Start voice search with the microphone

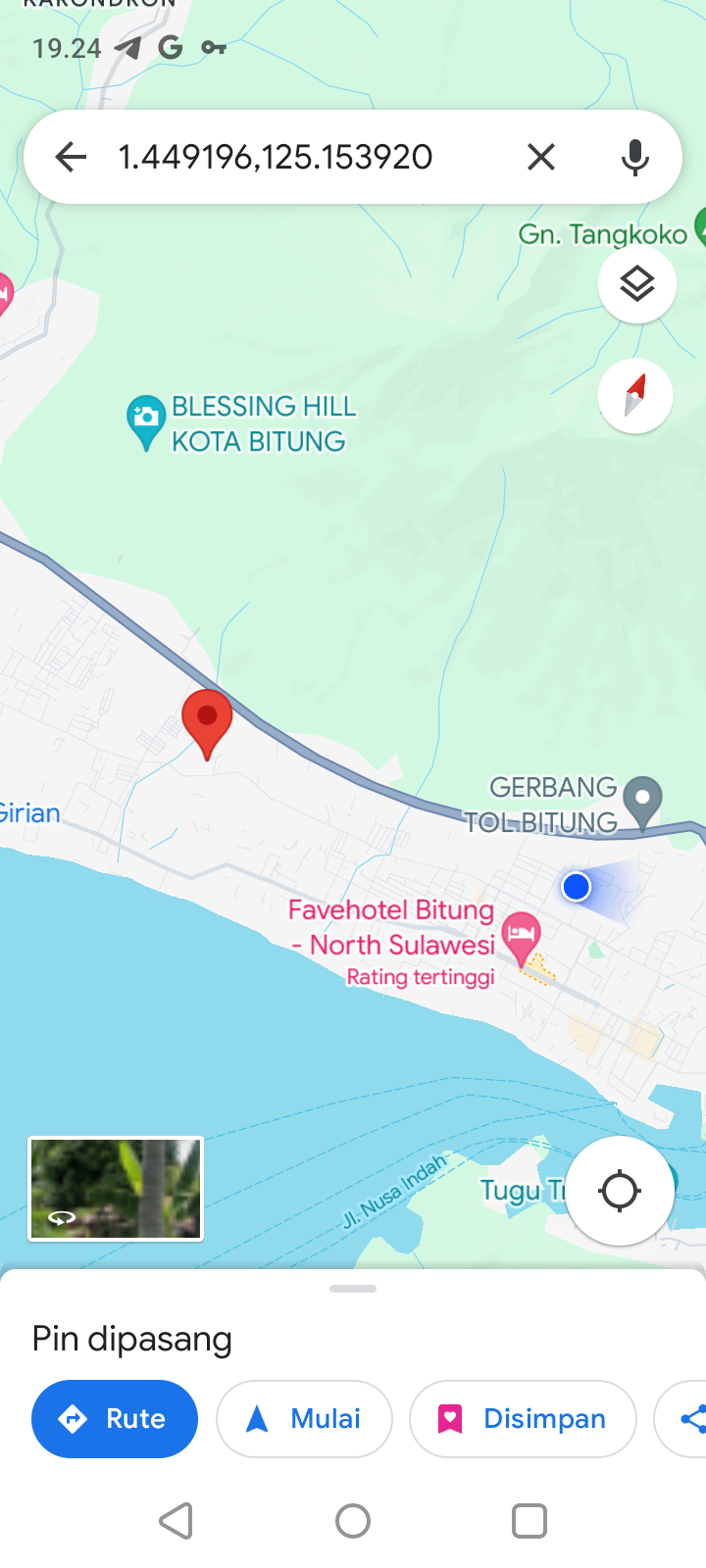coord(635,157)
